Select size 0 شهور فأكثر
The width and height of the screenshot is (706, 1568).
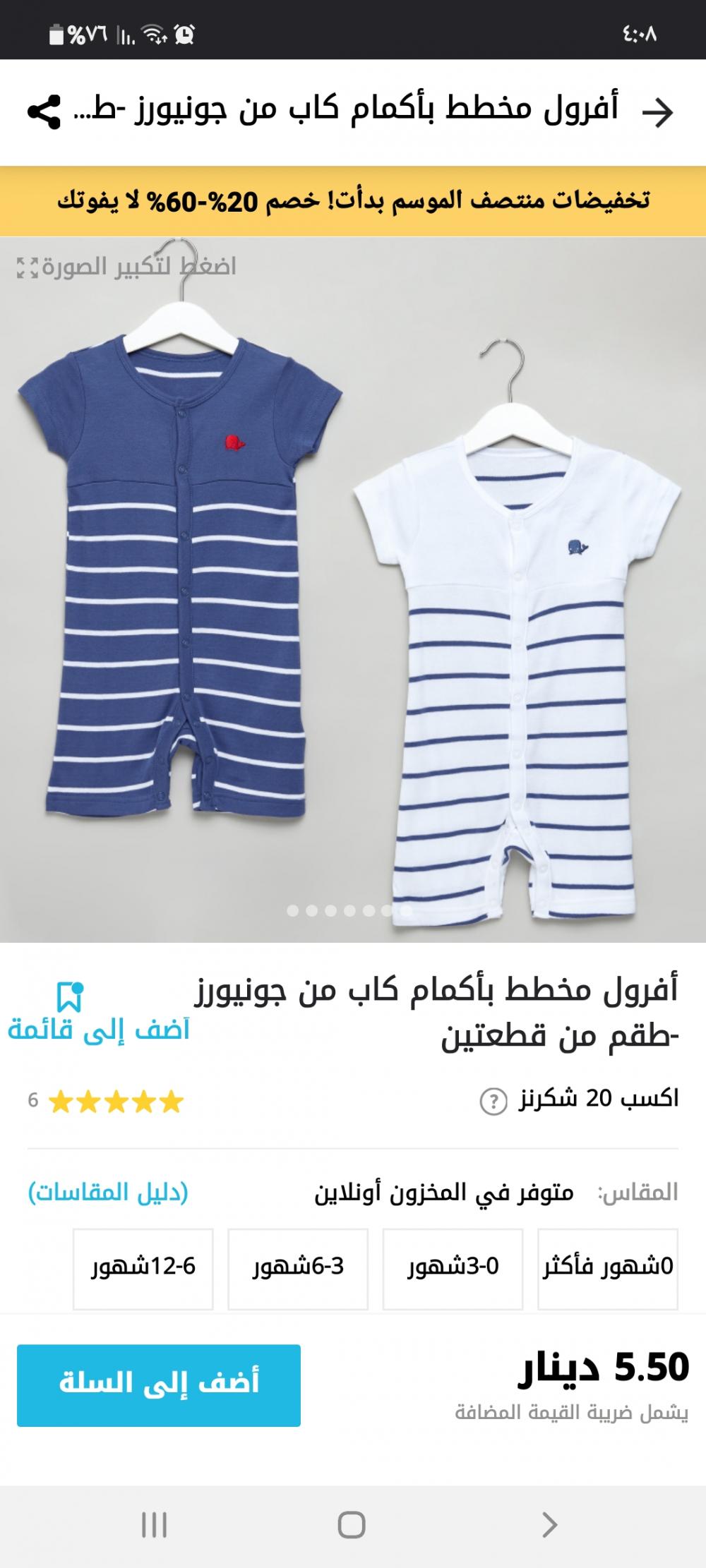click(608, 1269)
